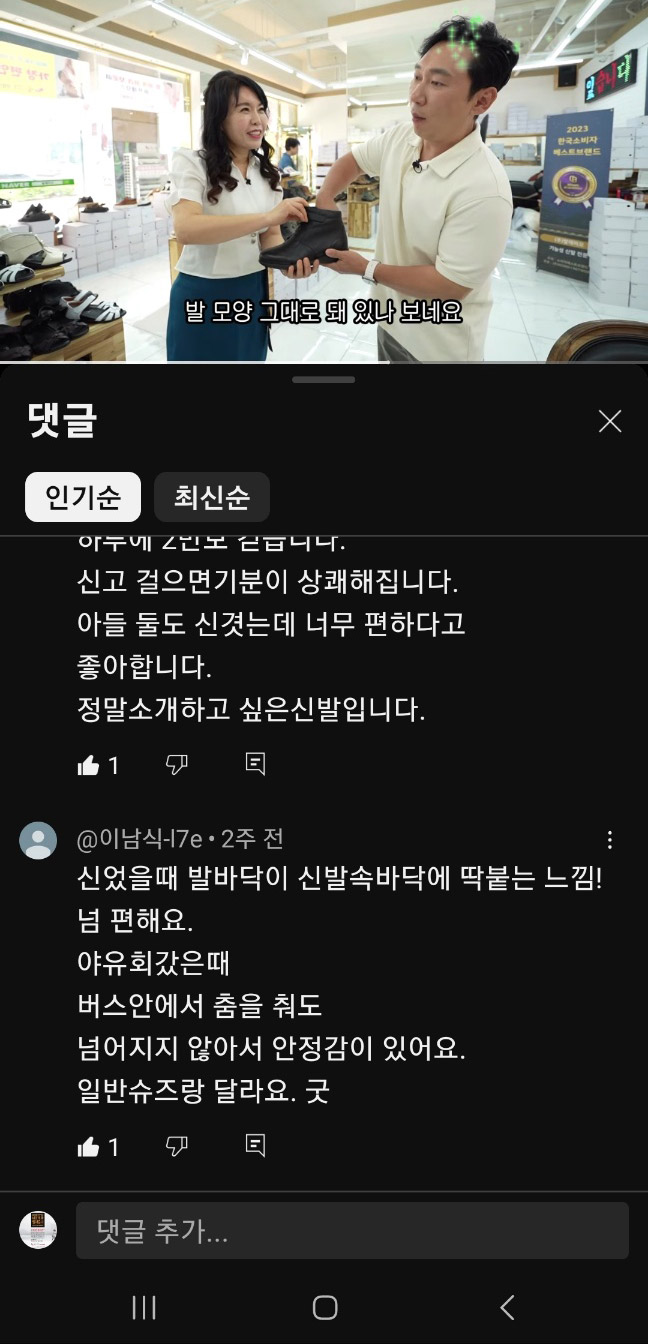The width and height of the screenshot is (648, 1344).
Task: Open recent apps from the navigation bar
Action: pyautogui.click(x=144, y=1306)
